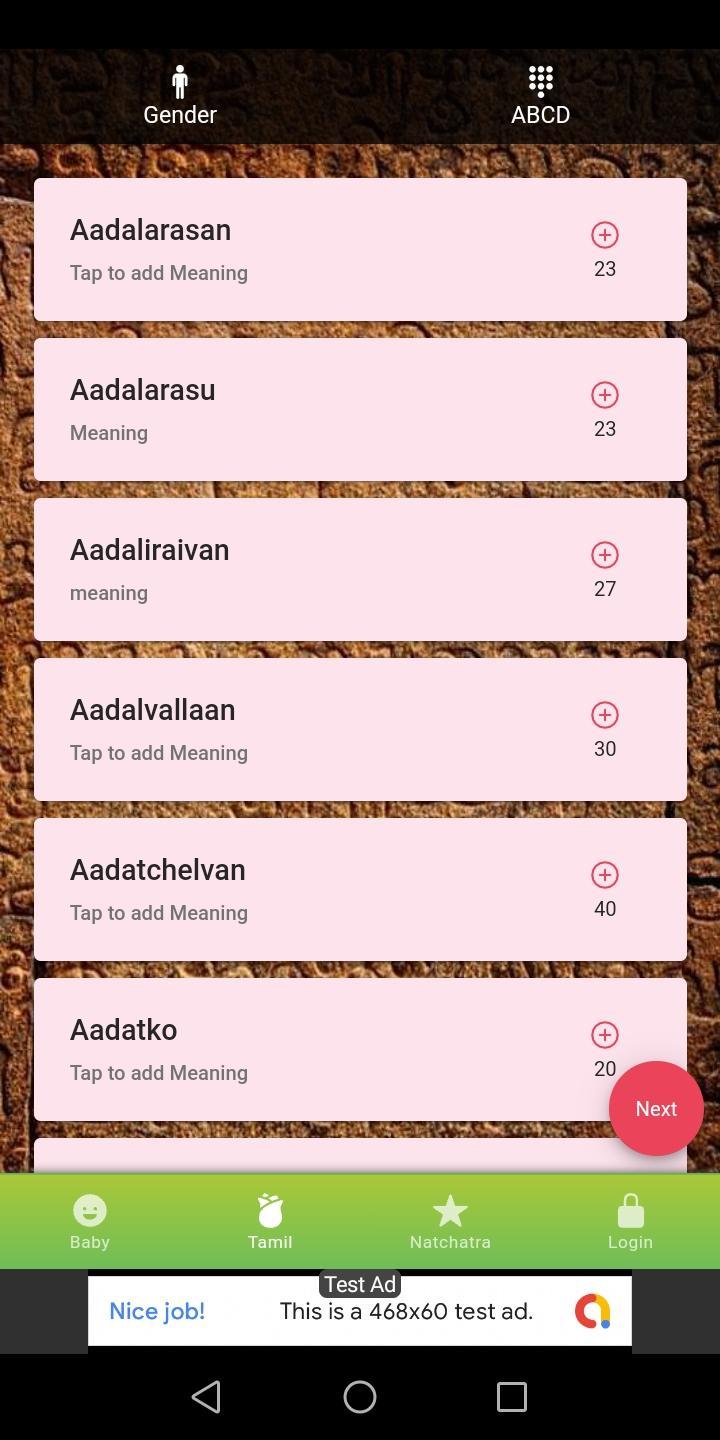Click the plus icon beside Aadalarasan
Image resolution: width=720 pixels, height=1440 pixels.
[605, 235]
